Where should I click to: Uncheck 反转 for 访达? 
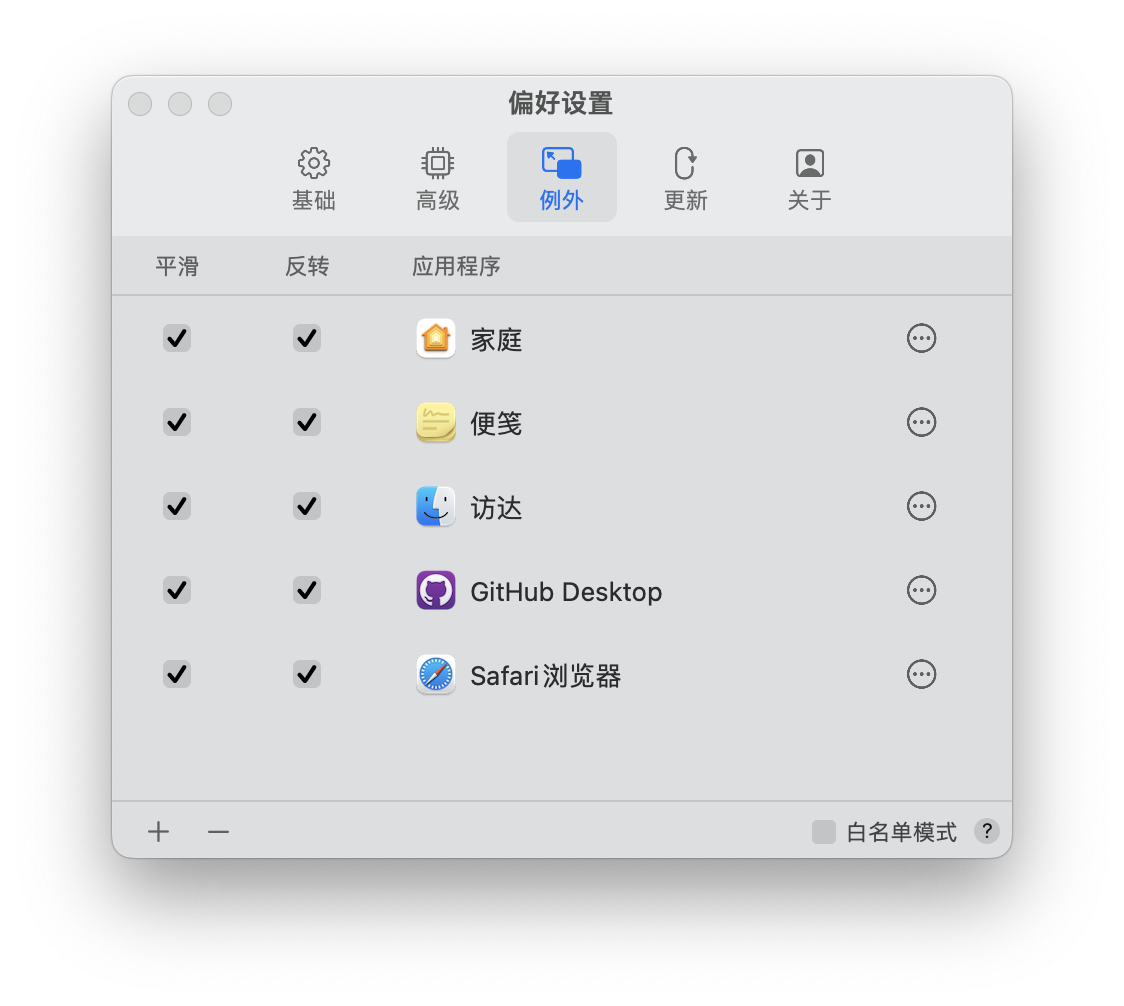coord(307,506)
